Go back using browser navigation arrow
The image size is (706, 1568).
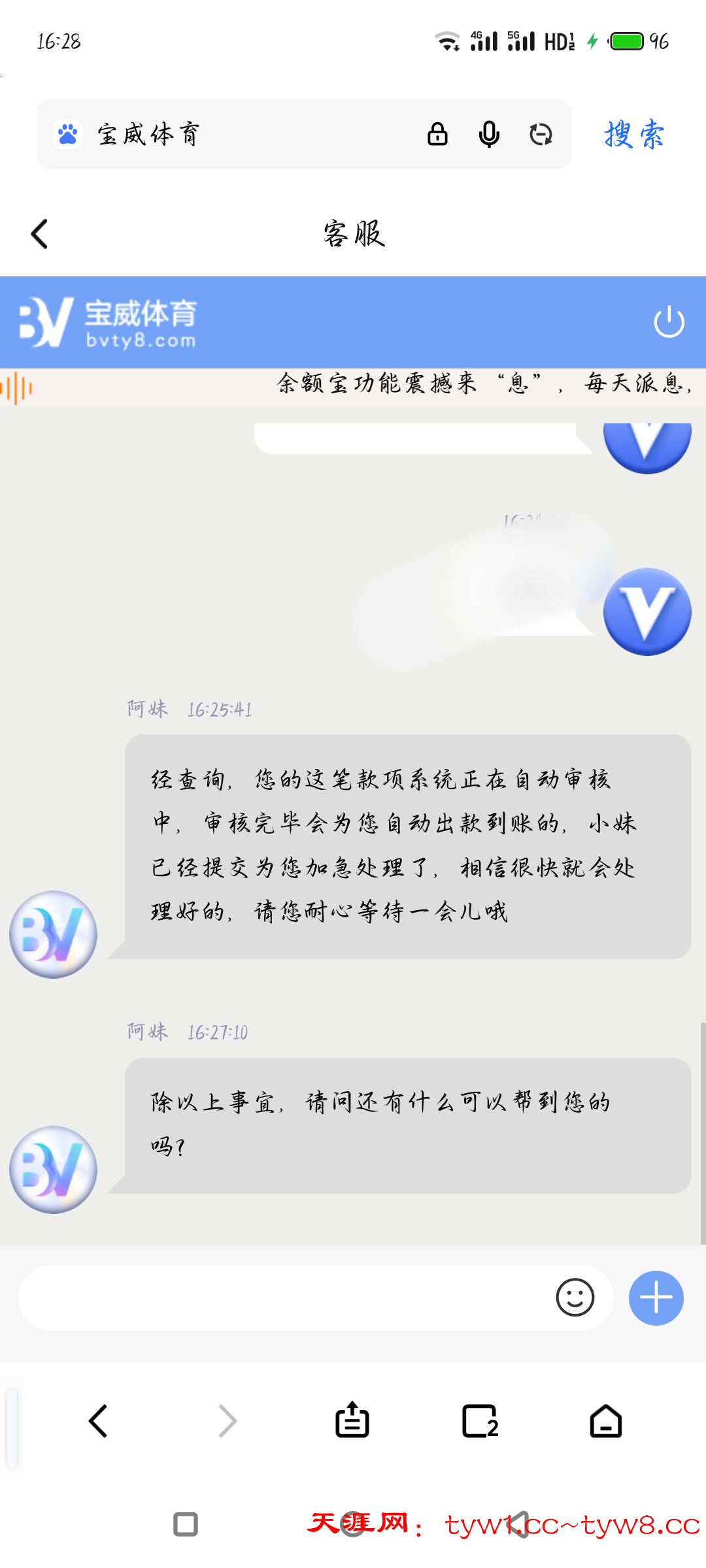tap(98, 1420)
